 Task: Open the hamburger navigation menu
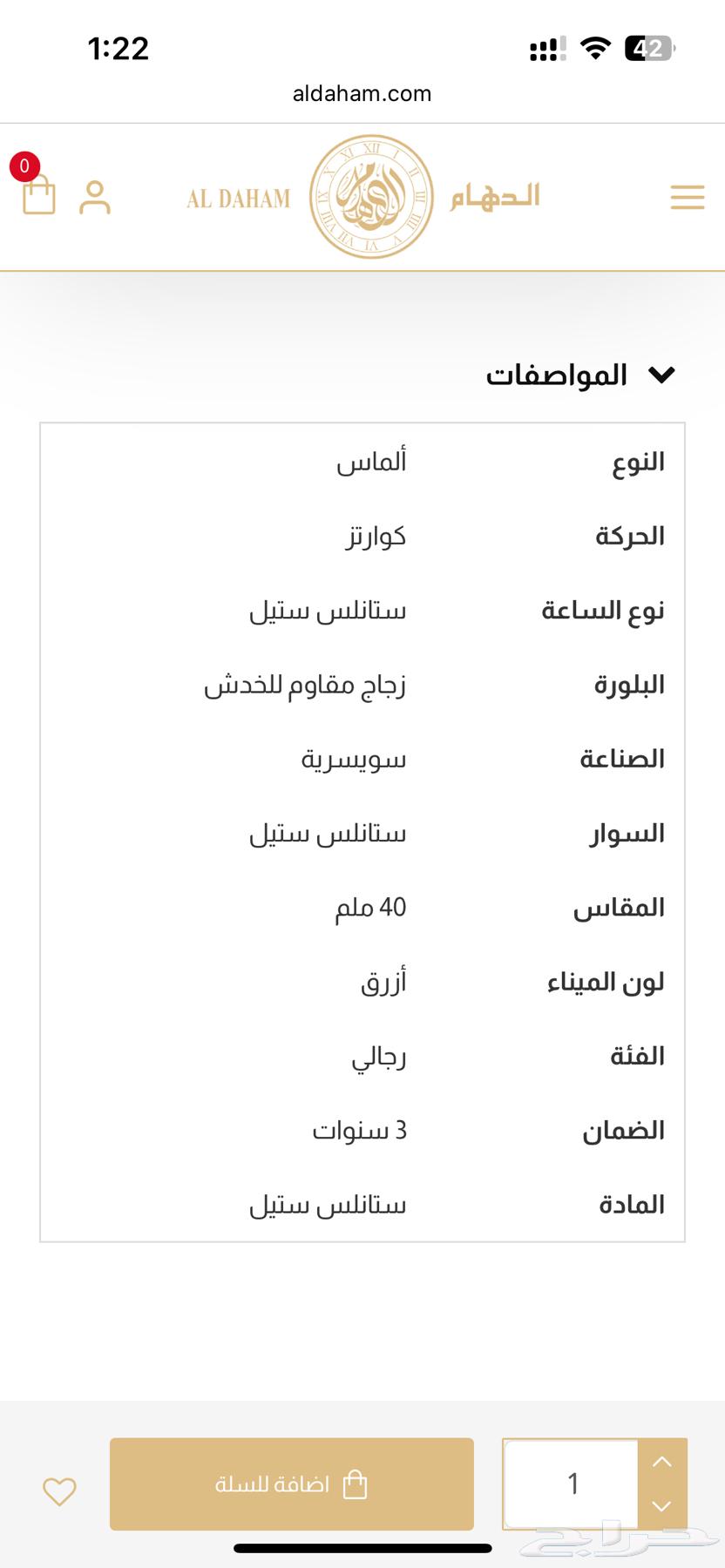coord(688,197)
